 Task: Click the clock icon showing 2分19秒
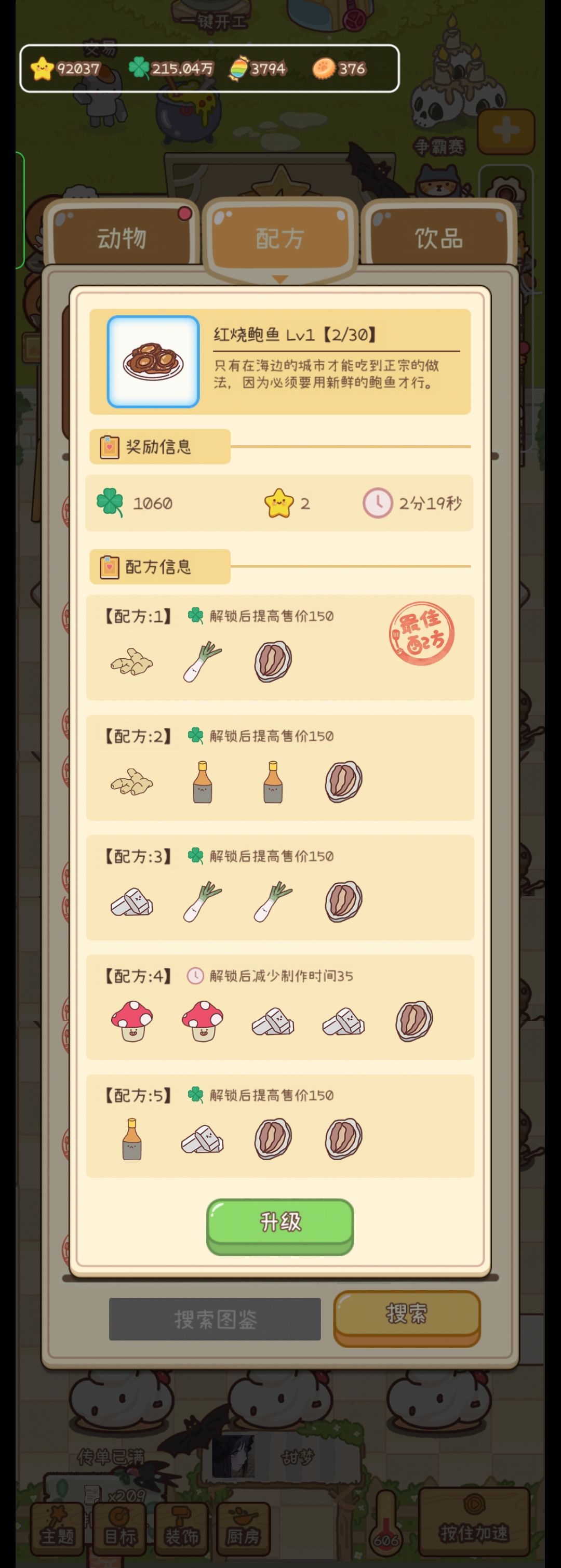380,503
